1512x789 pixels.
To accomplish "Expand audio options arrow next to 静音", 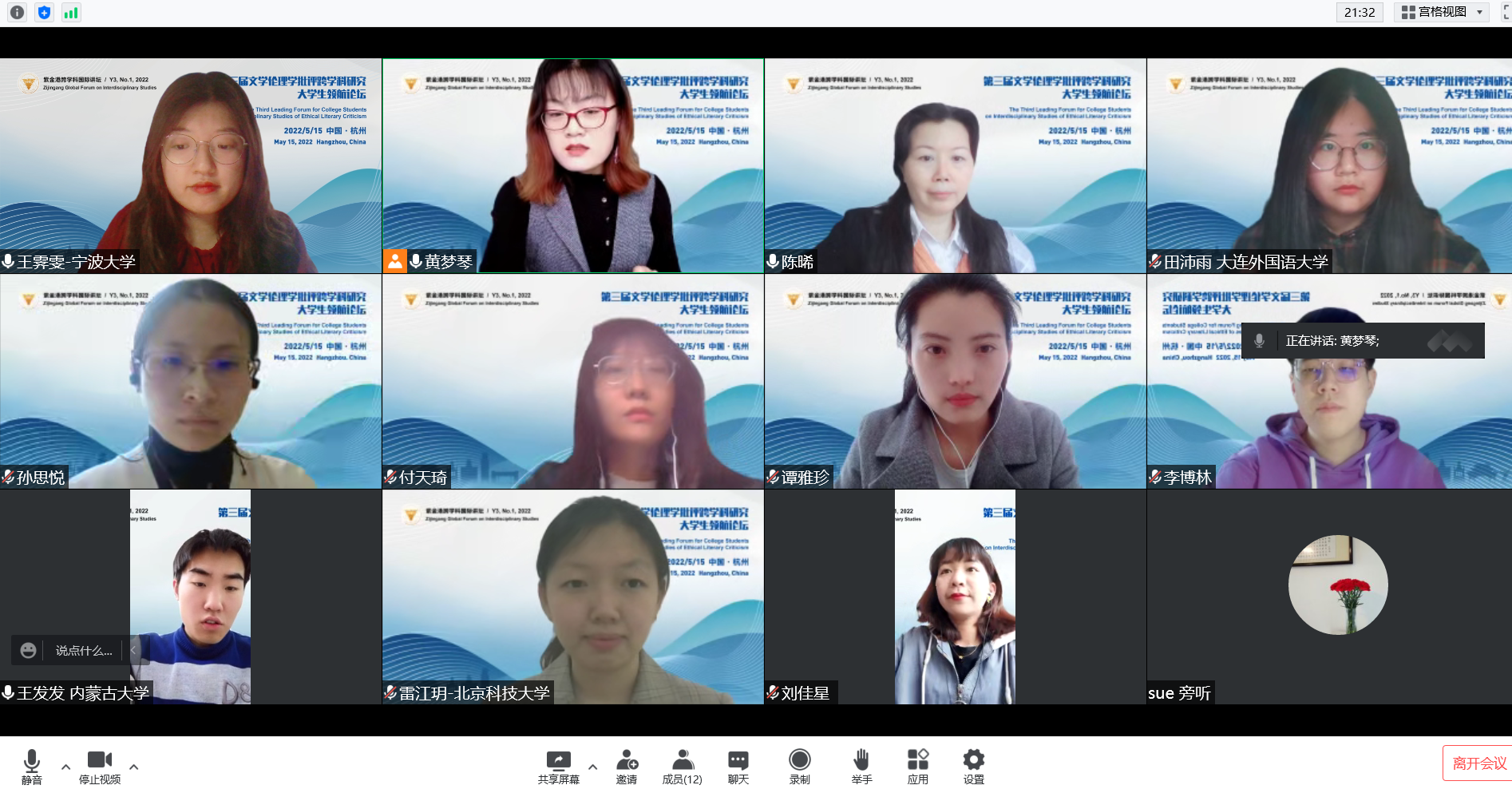I will (x=65, y=767).
